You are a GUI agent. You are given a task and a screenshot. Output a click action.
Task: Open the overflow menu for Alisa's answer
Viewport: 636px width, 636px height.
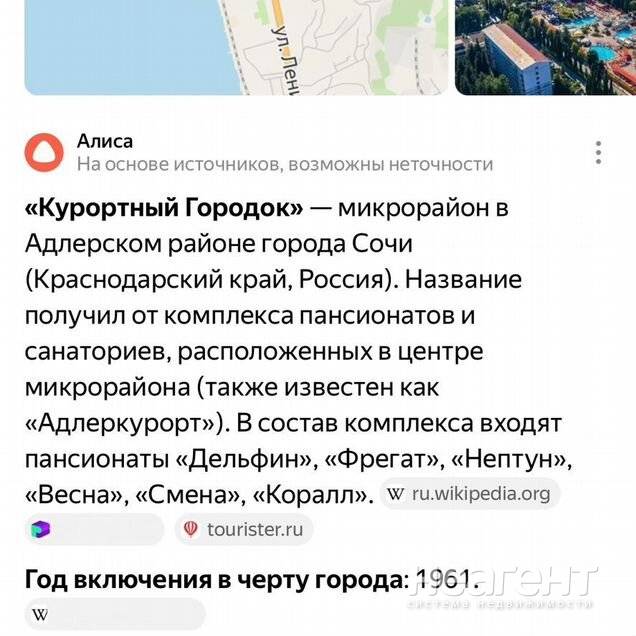point(598,152)
